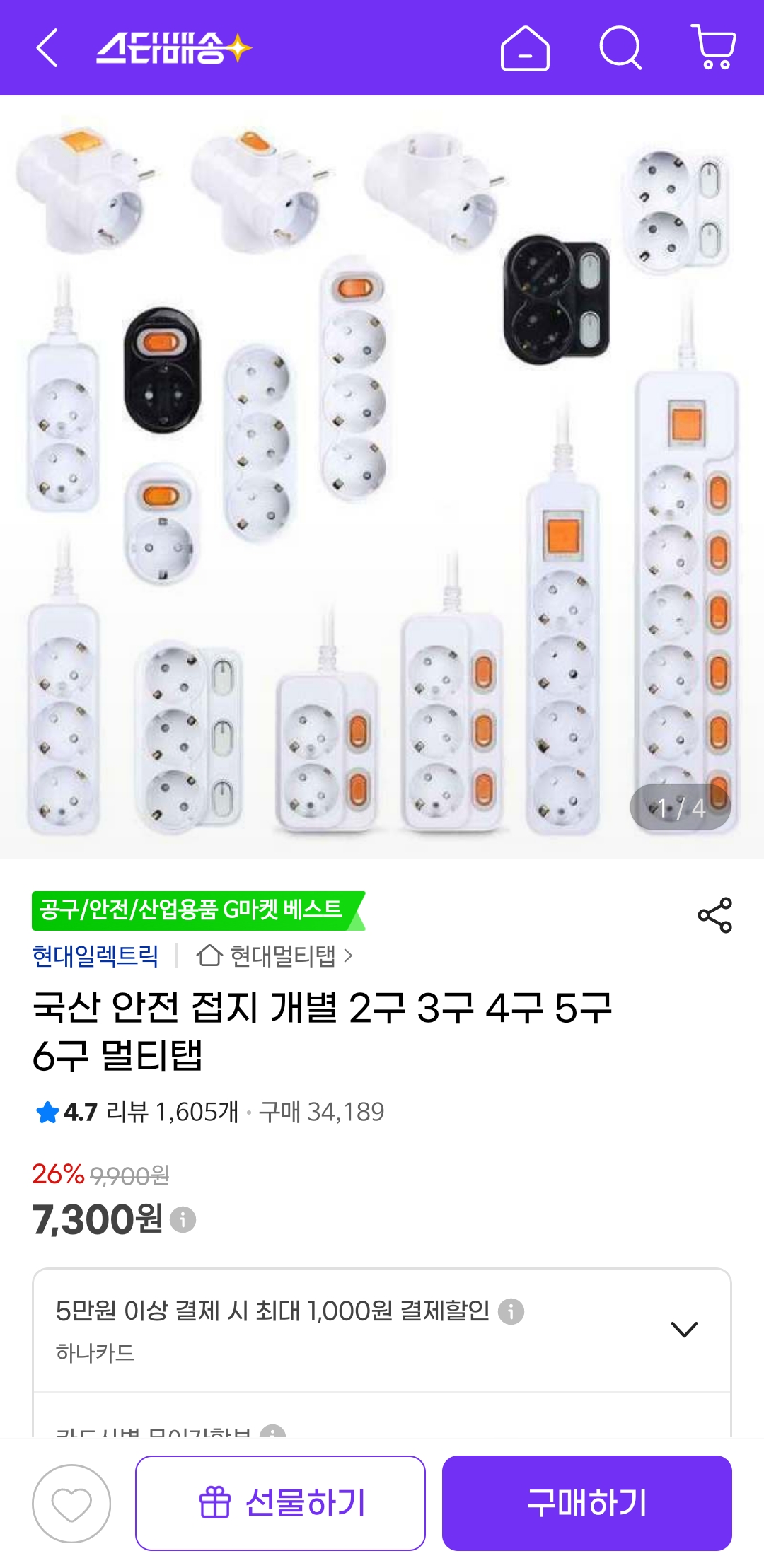Go back using the header arrow
Screen dimensions: 764x1568
click(x=47, y=48)
